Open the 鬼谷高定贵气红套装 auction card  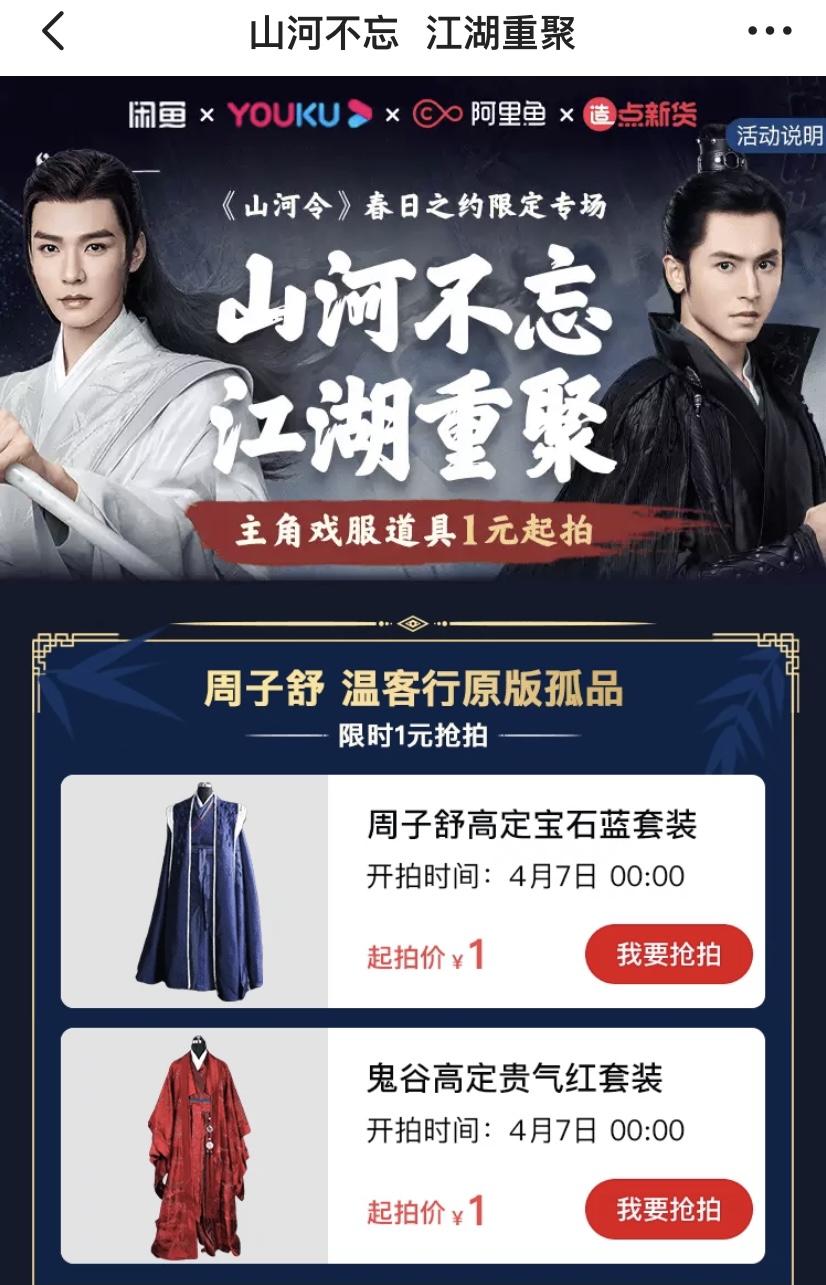coord(412,1144)
